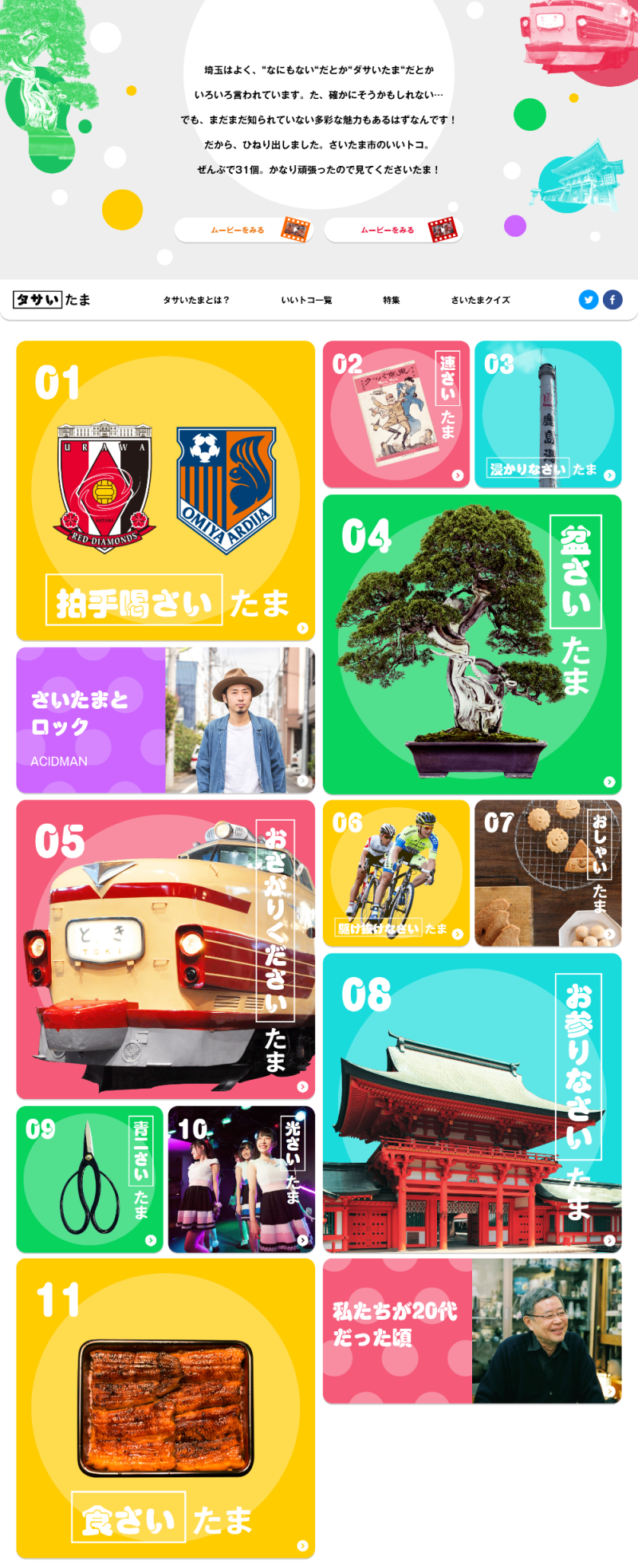The image size is (638, 1568).
Task: Read the 私たちが20代だった頃 feature
Action: 472,1331
